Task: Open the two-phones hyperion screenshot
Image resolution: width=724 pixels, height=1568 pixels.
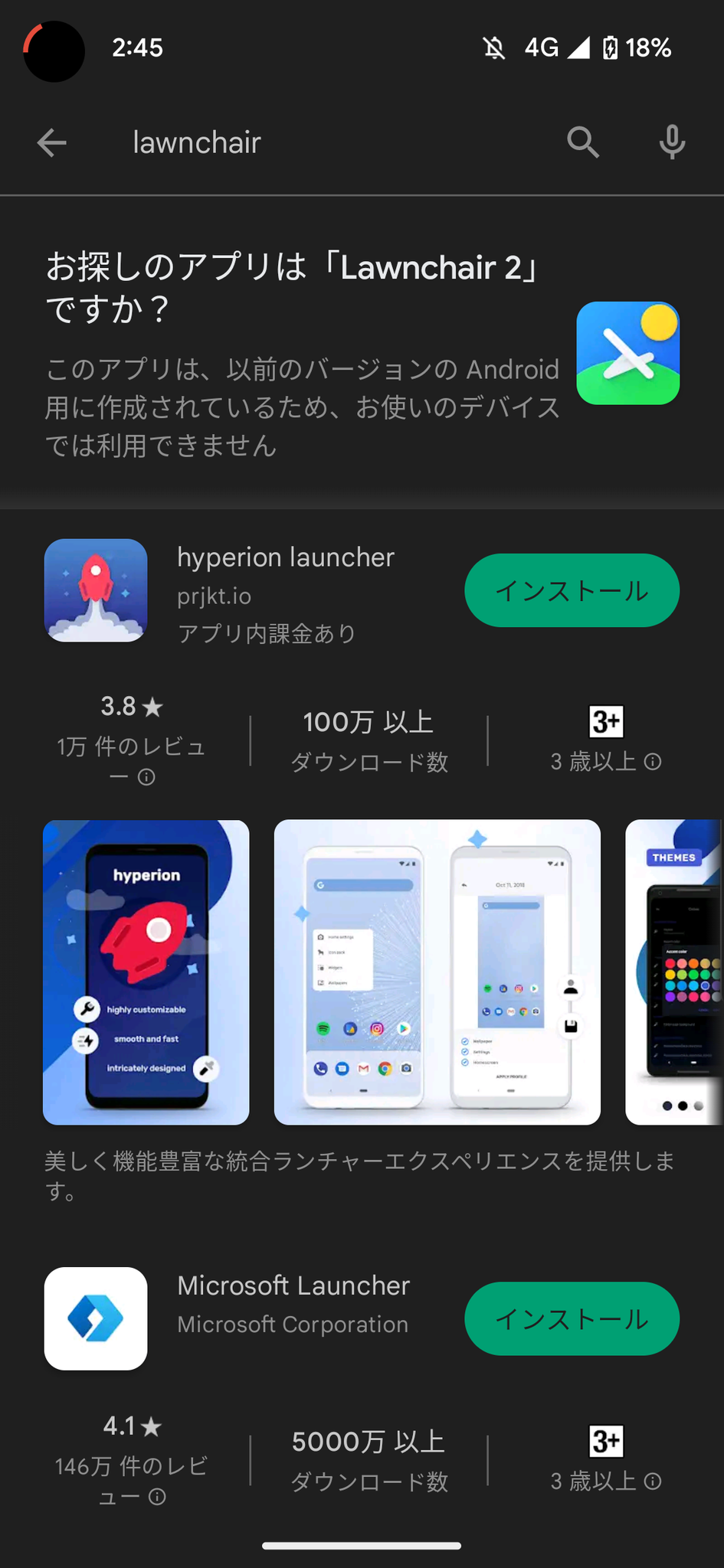Action: pyautogui.click(x=437, y=972)
